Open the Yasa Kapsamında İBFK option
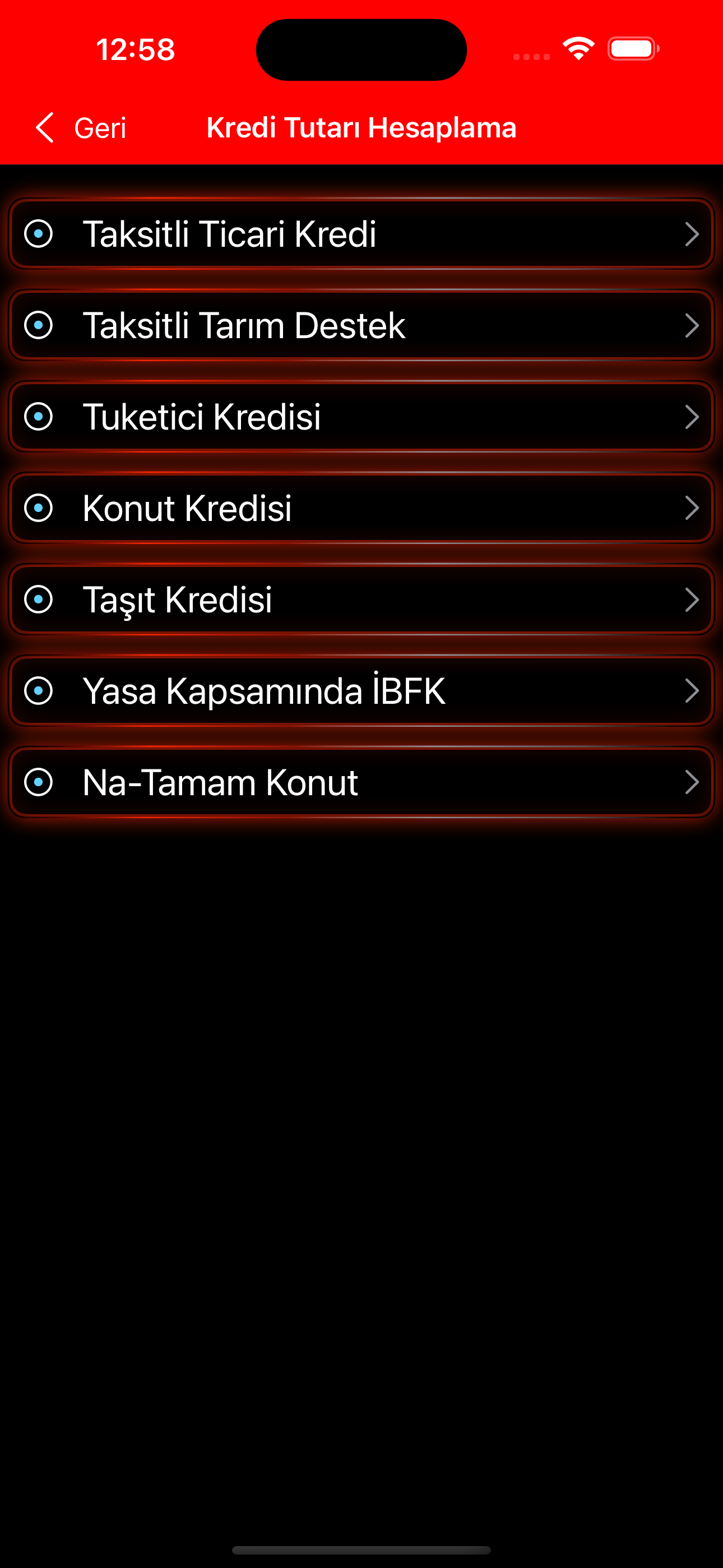The height and width of the screenshot is (1568, 723). [x=361, y=690]
